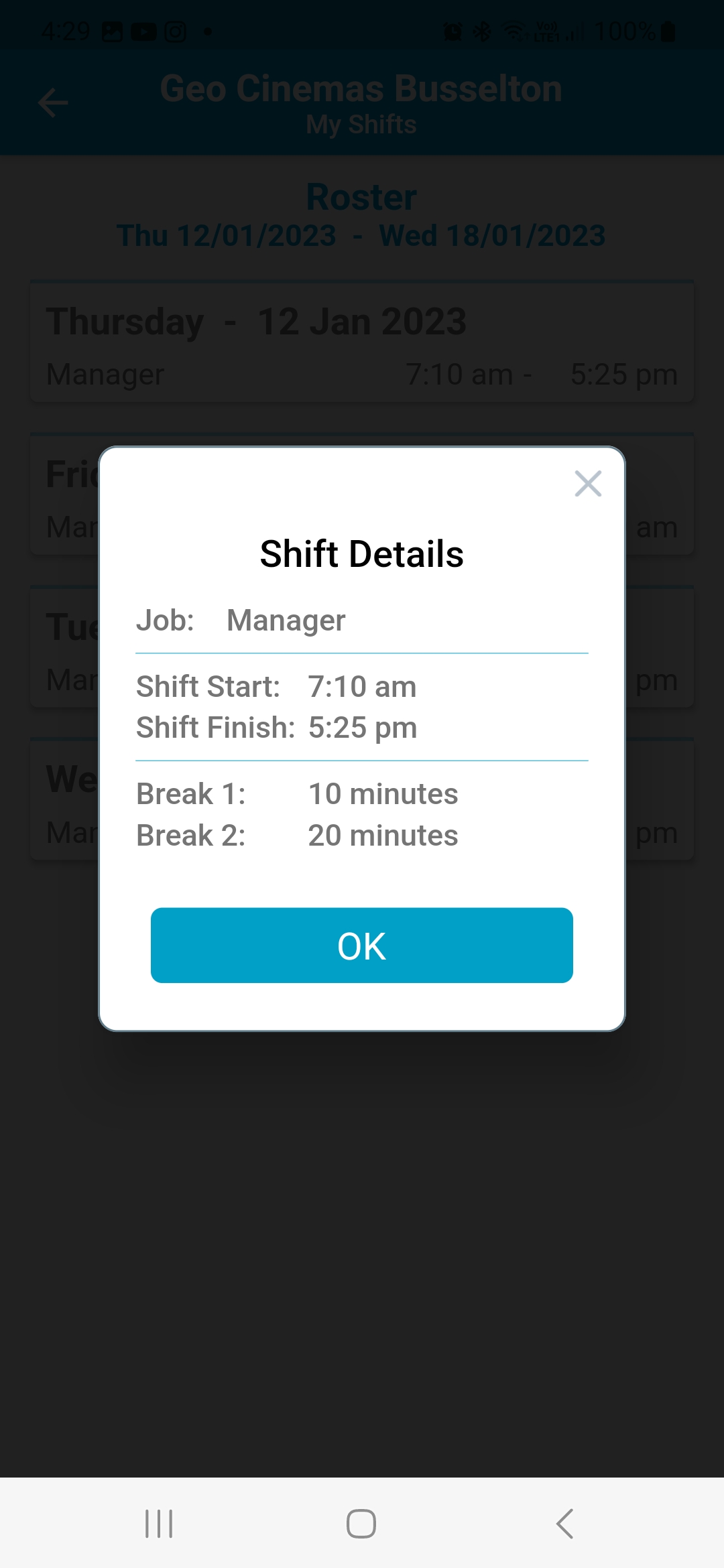Viewport: 724px width, 1568px height.
Task: Close the Shift Details dialog with X
Action: (x=588, y=483)
